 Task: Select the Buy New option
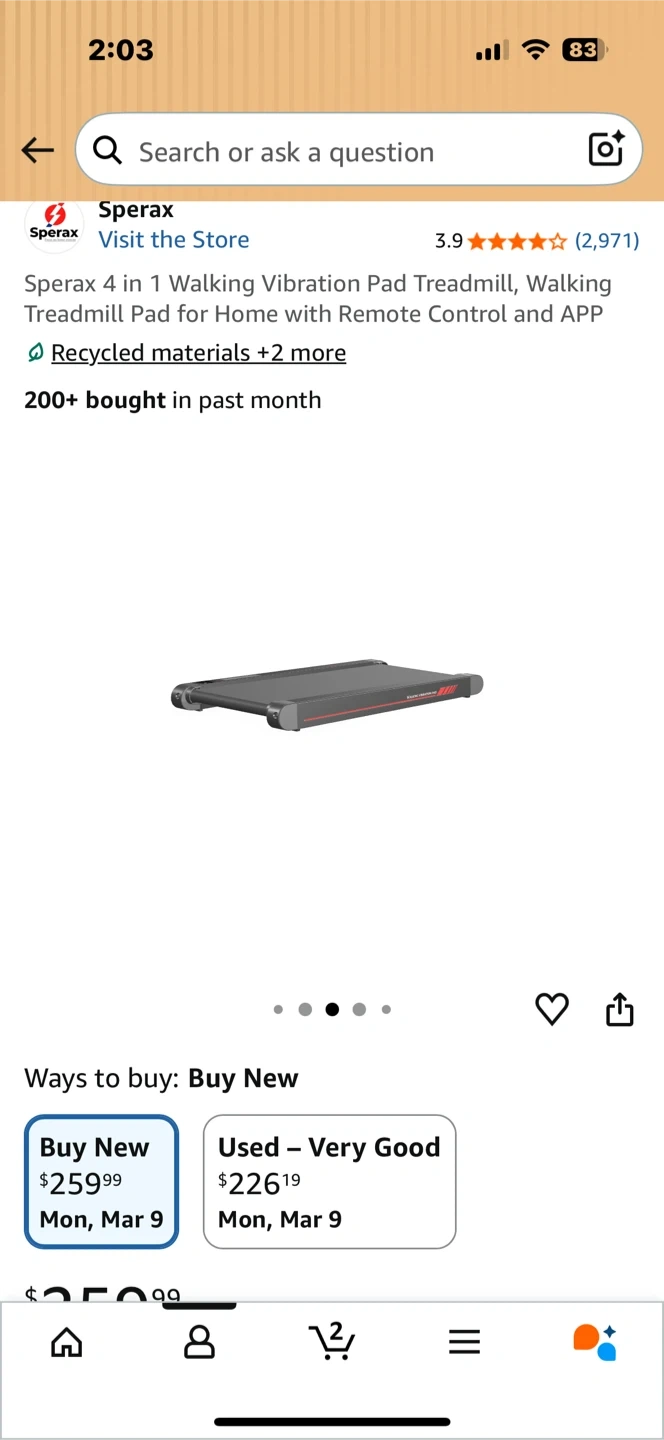[x=102, y=1182]
